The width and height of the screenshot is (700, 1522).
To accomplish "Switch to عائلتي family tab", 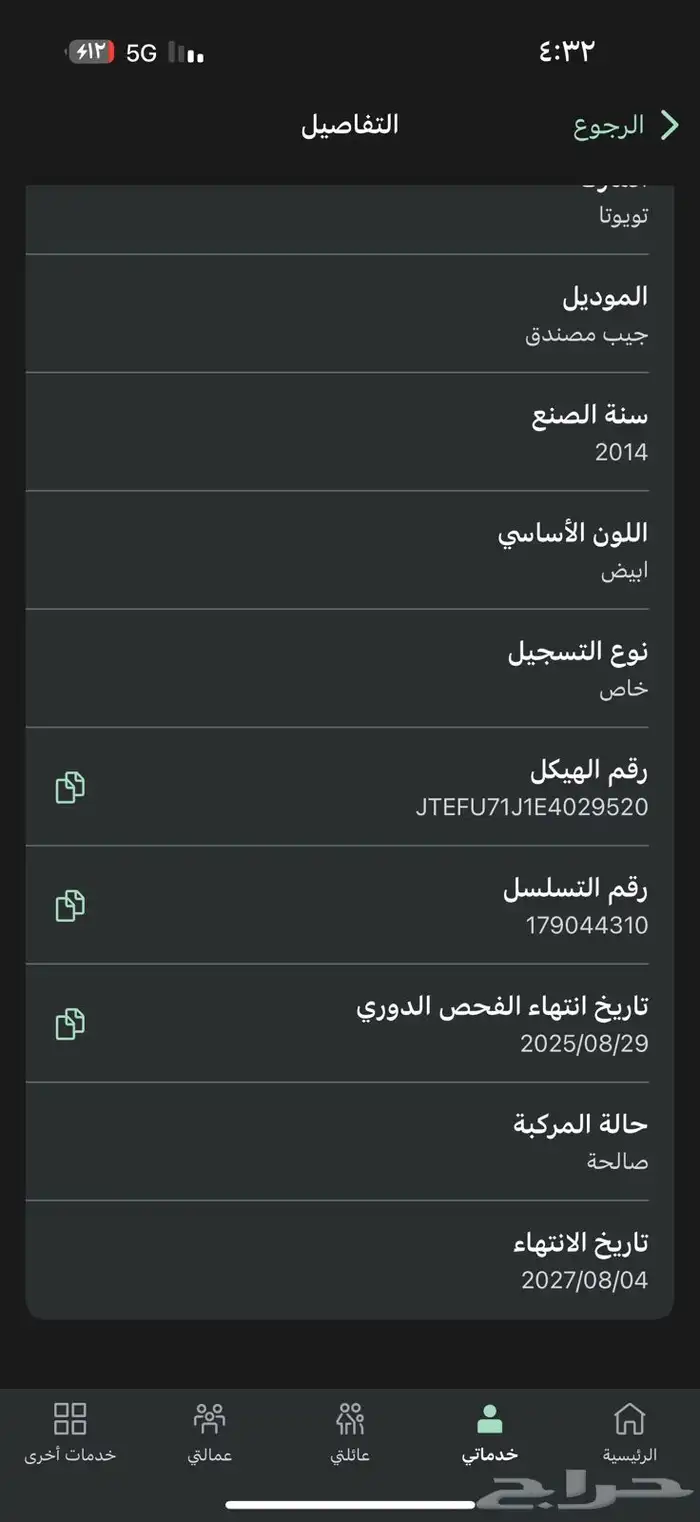I will [x=350, y=1432].
